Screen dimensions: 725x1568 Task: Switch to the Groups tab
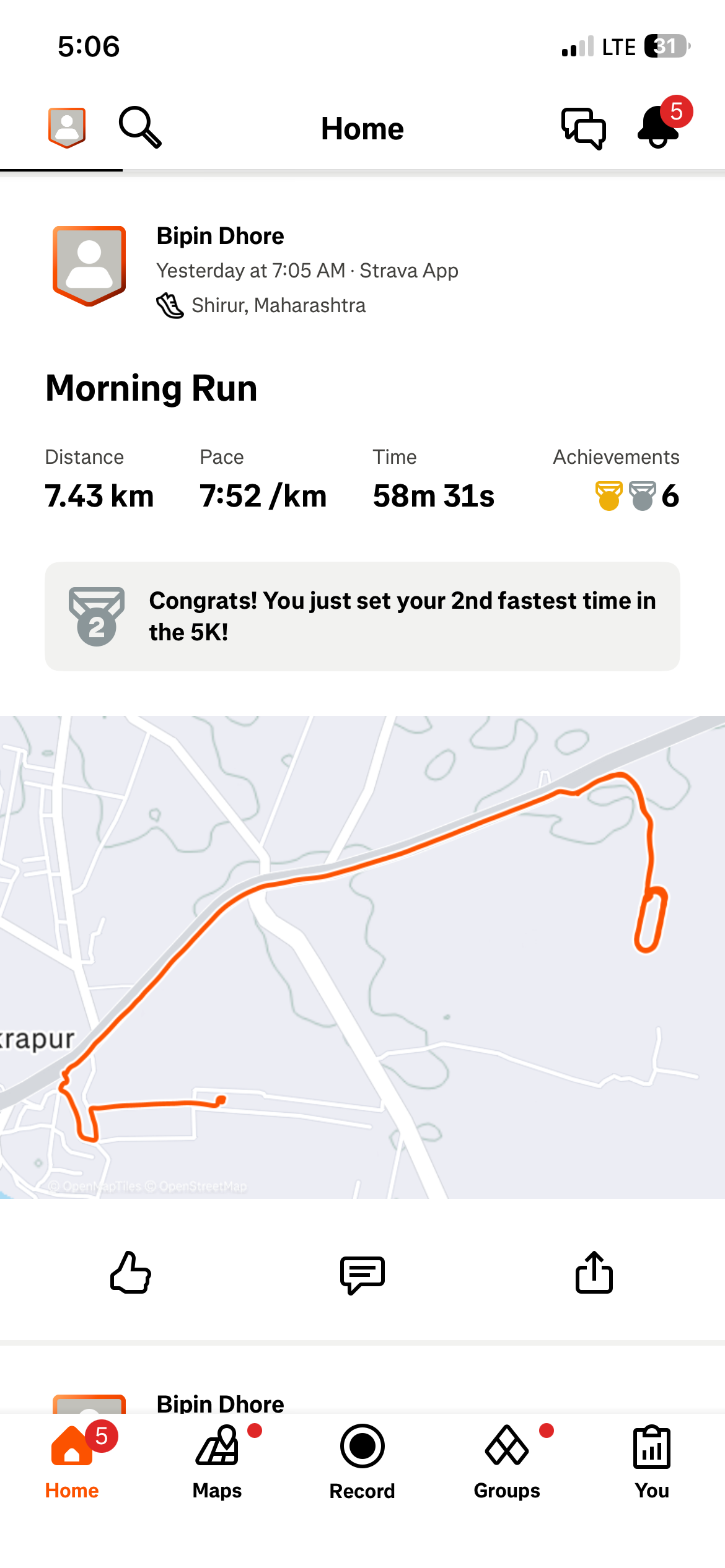507,1462
